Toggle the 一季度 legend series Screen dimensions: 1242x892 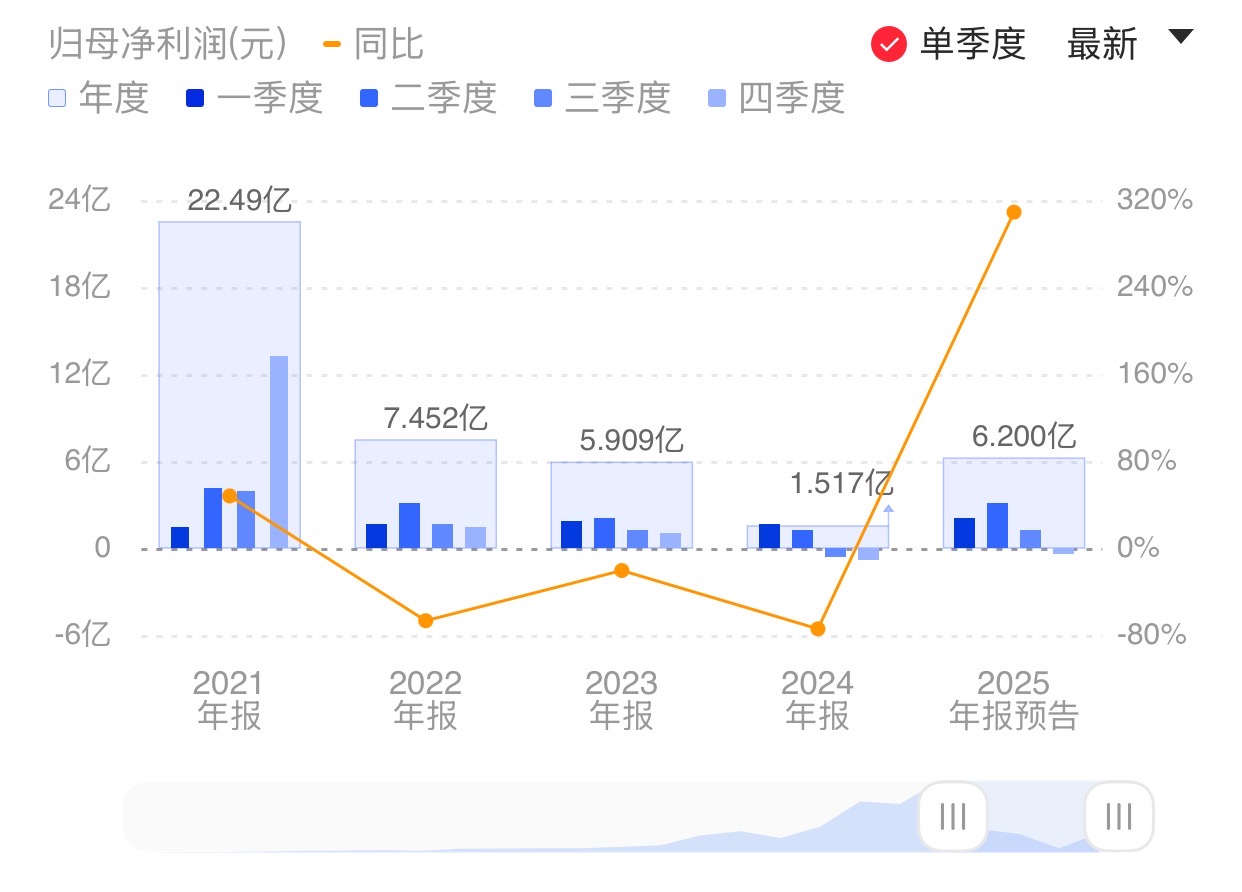click(x=254, y=98)
